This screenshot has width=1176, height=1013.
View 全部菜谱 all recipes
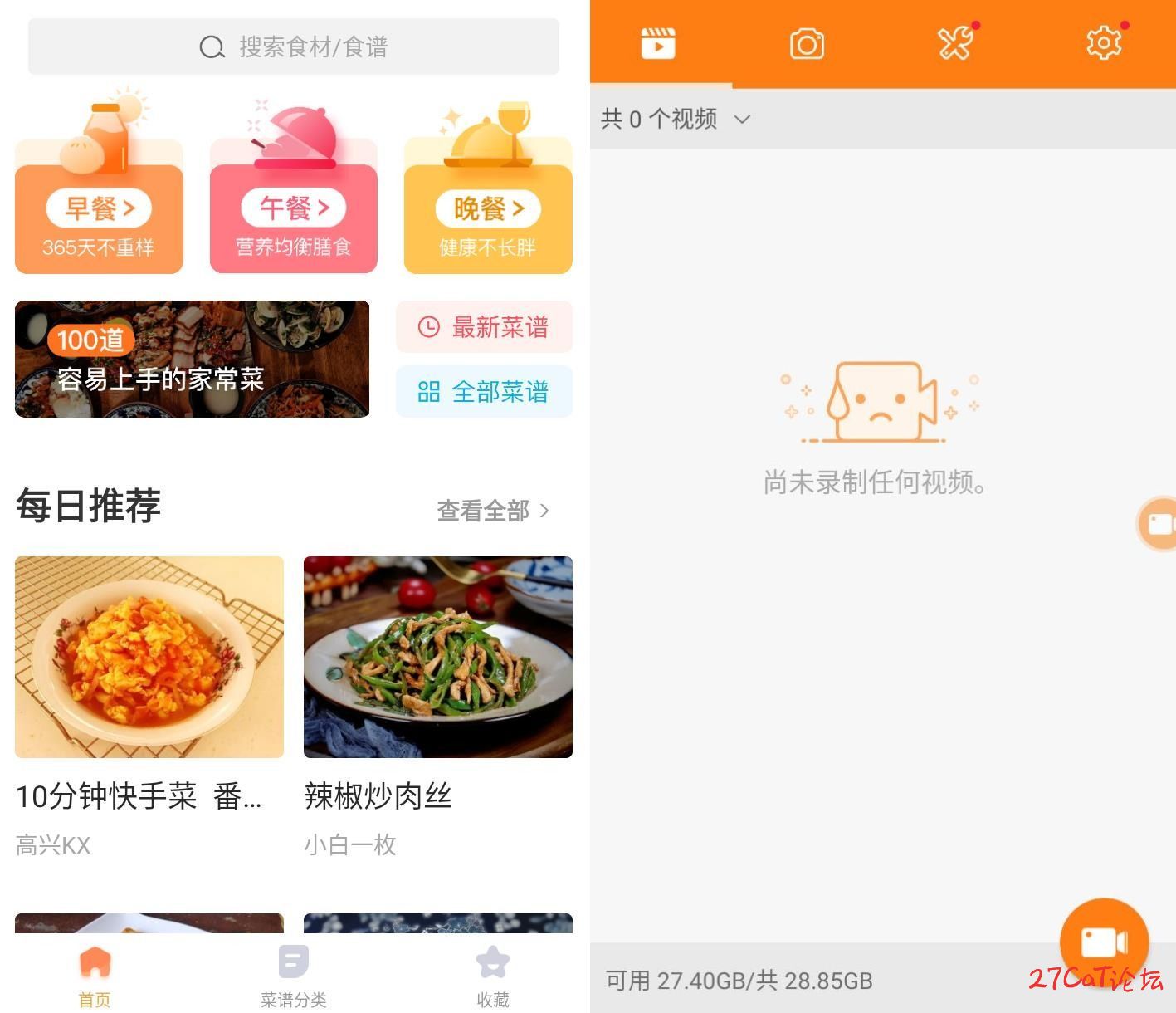pyautogui.click(x=484, y=392)
